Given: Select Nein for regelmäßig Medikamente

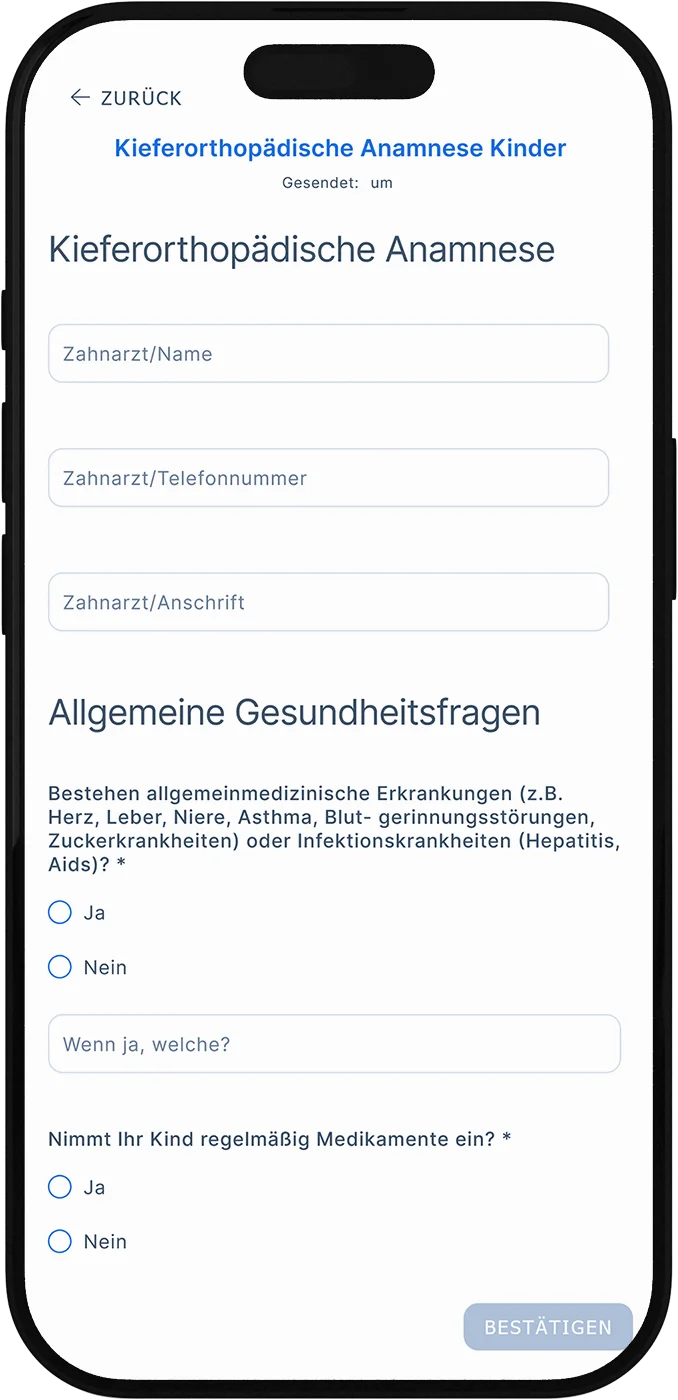Looking at the screenshot, I should [60, 1242].
